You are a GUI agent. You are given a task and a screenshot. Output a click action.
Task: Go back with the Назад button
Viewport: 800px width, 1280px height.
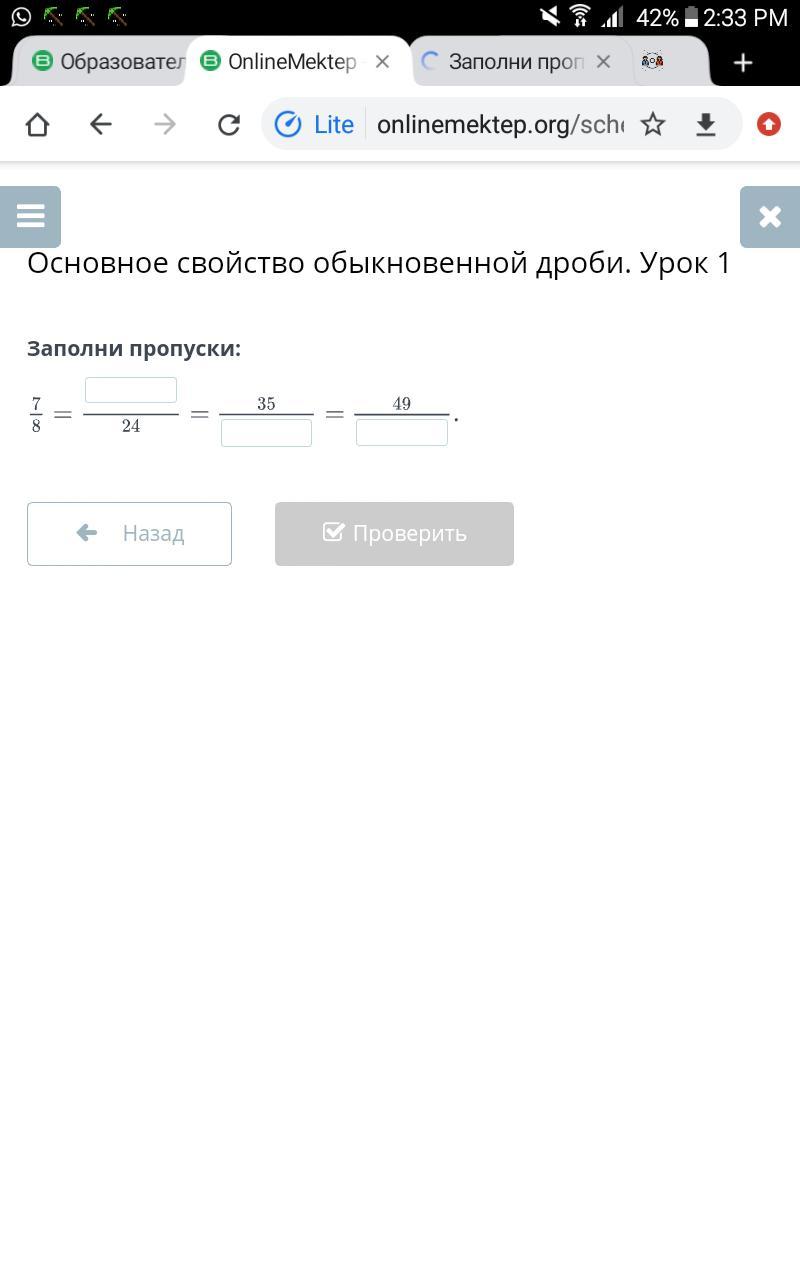pos(129,534)
